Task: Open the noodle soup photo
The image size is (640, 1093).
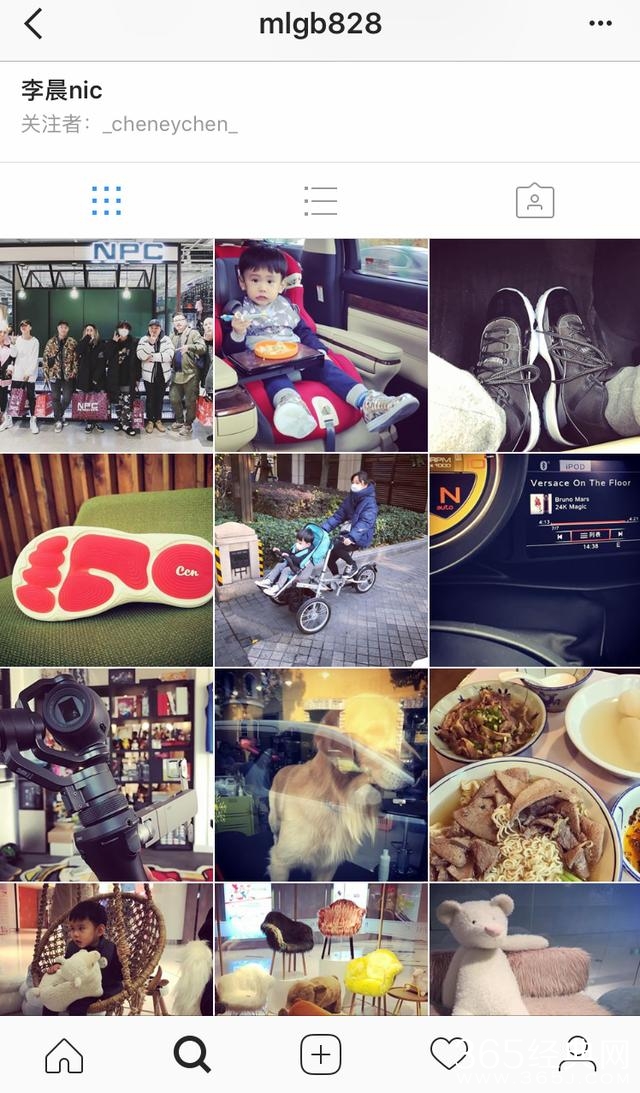Action: [535, 775]
